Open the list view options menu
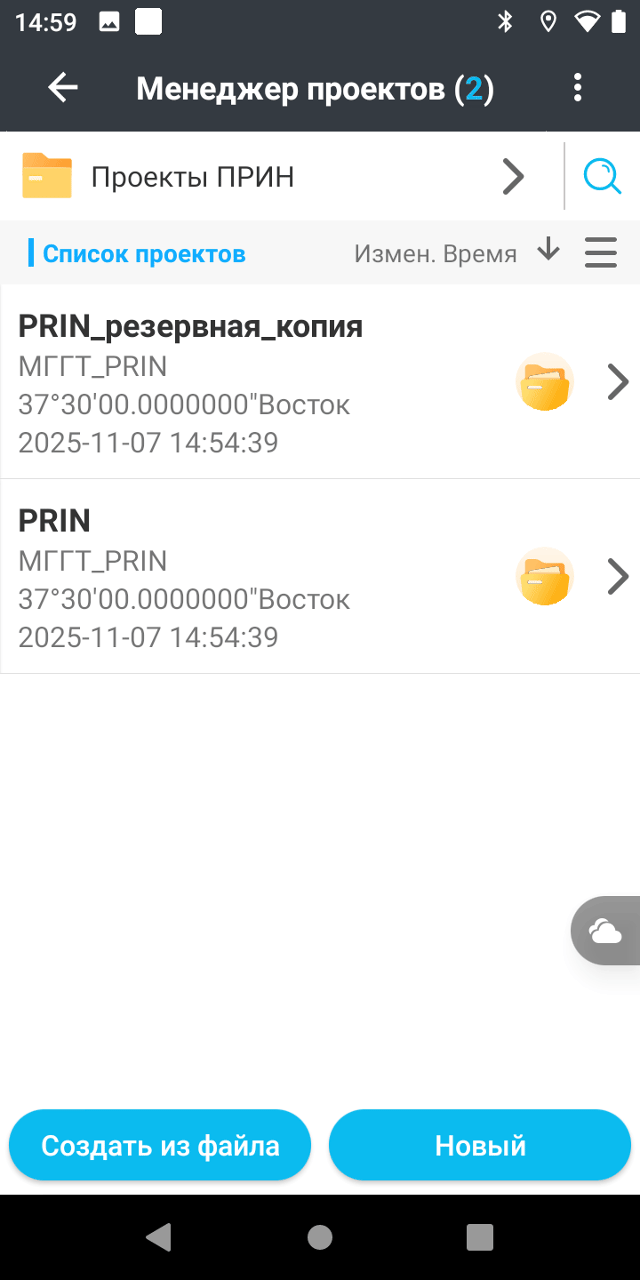Screen dimensions: 640x1280 (x=601, y=252)
